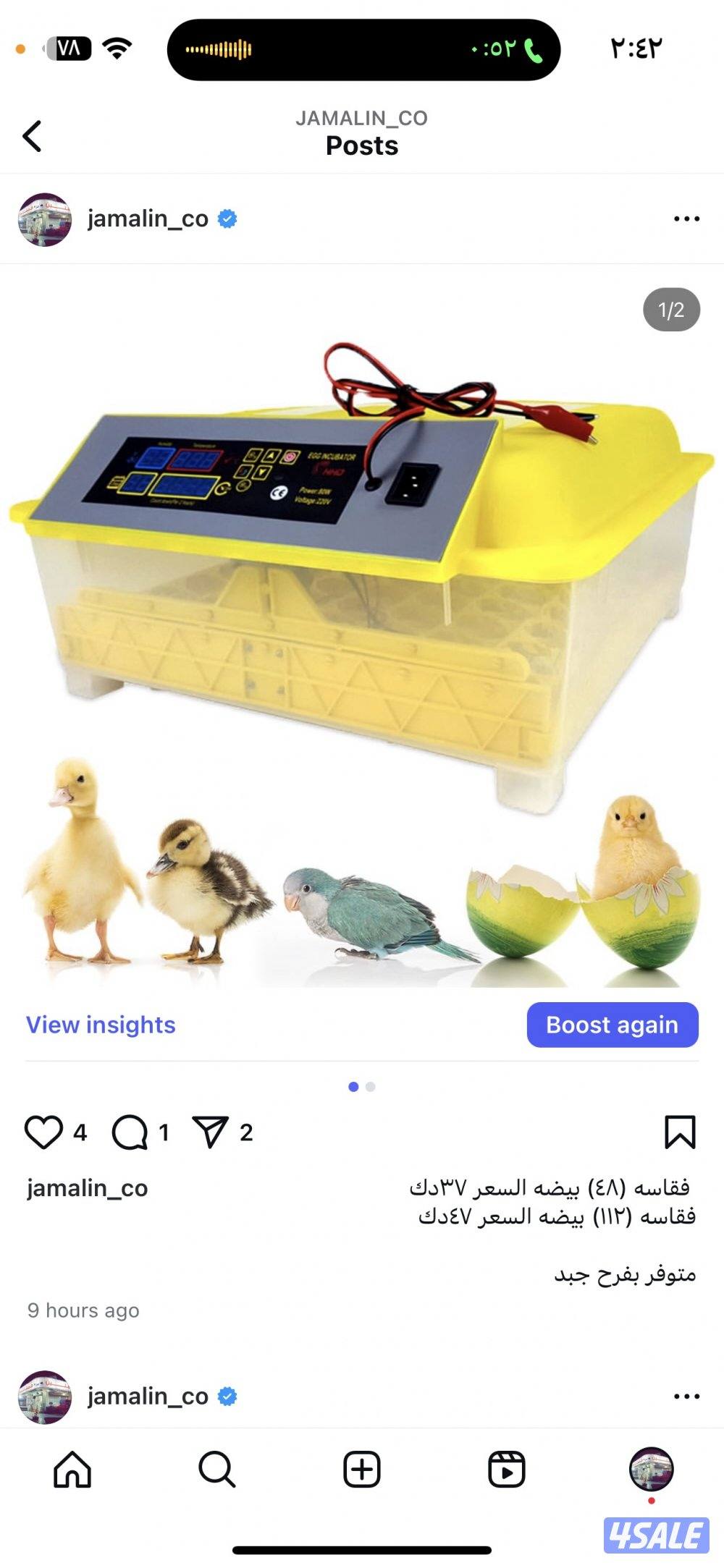724x1568 pixels.
Task: Save the post with the bookmark icon
Action: pos(681,1131)
